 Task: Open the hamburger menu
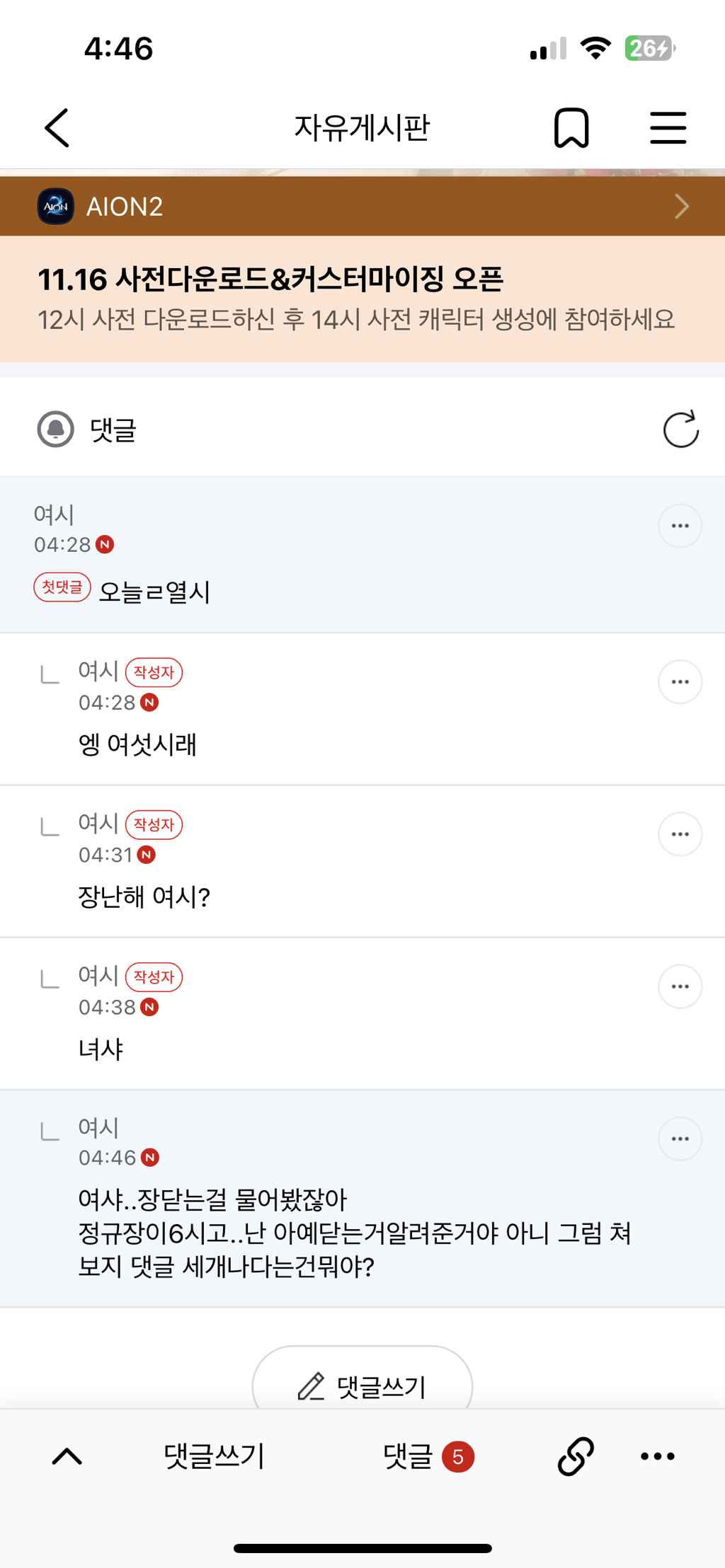(668, 128)
